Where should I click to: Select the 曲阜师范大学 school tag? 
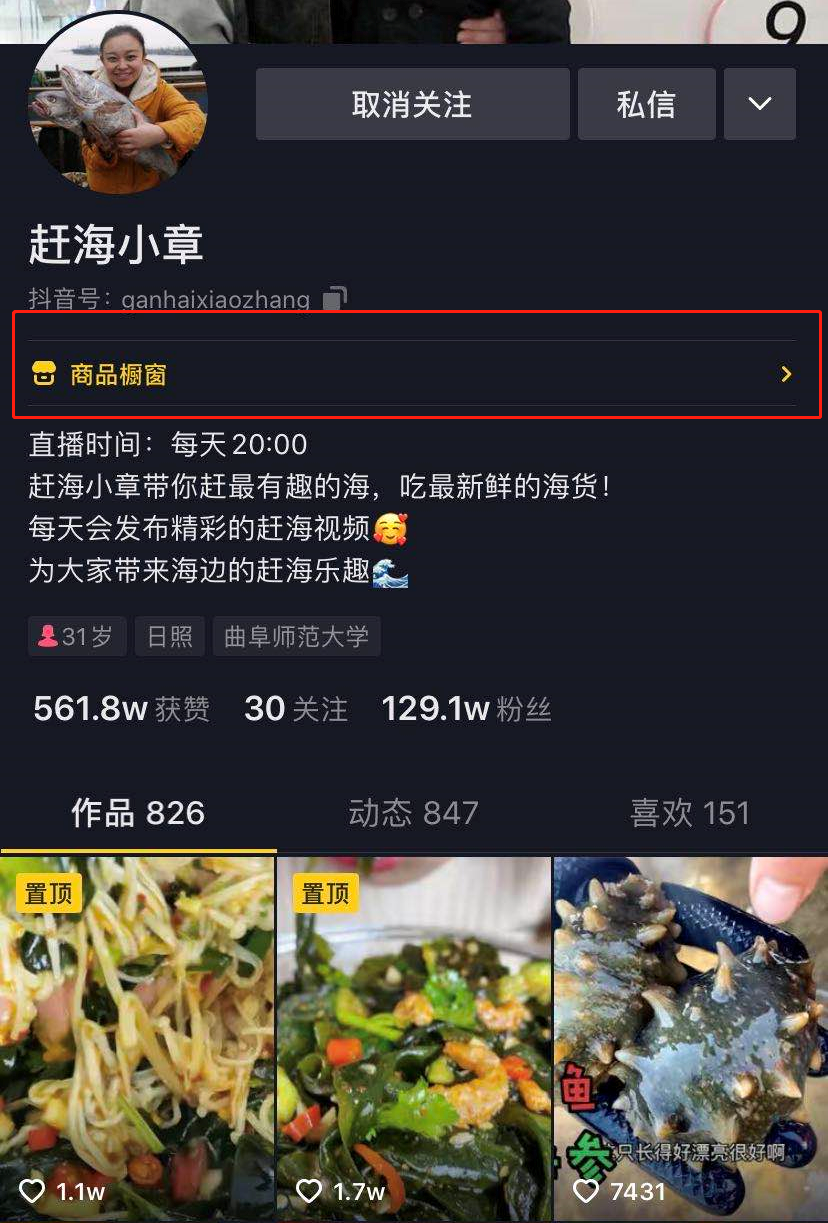296,635
